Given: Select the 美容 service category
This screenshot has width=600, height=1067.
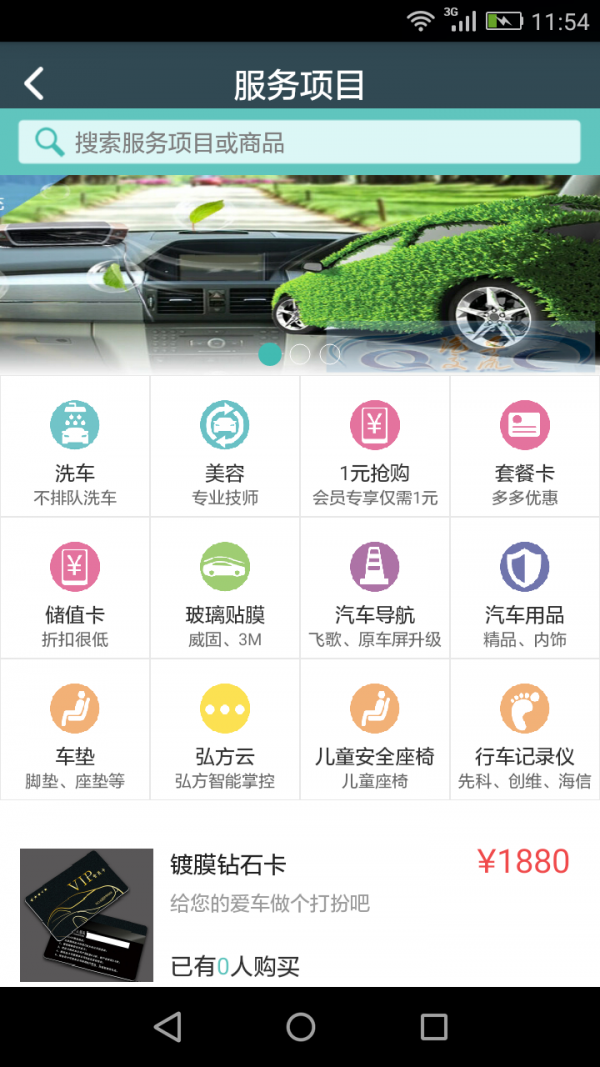Looking at the screenshot, I should 225,447.
